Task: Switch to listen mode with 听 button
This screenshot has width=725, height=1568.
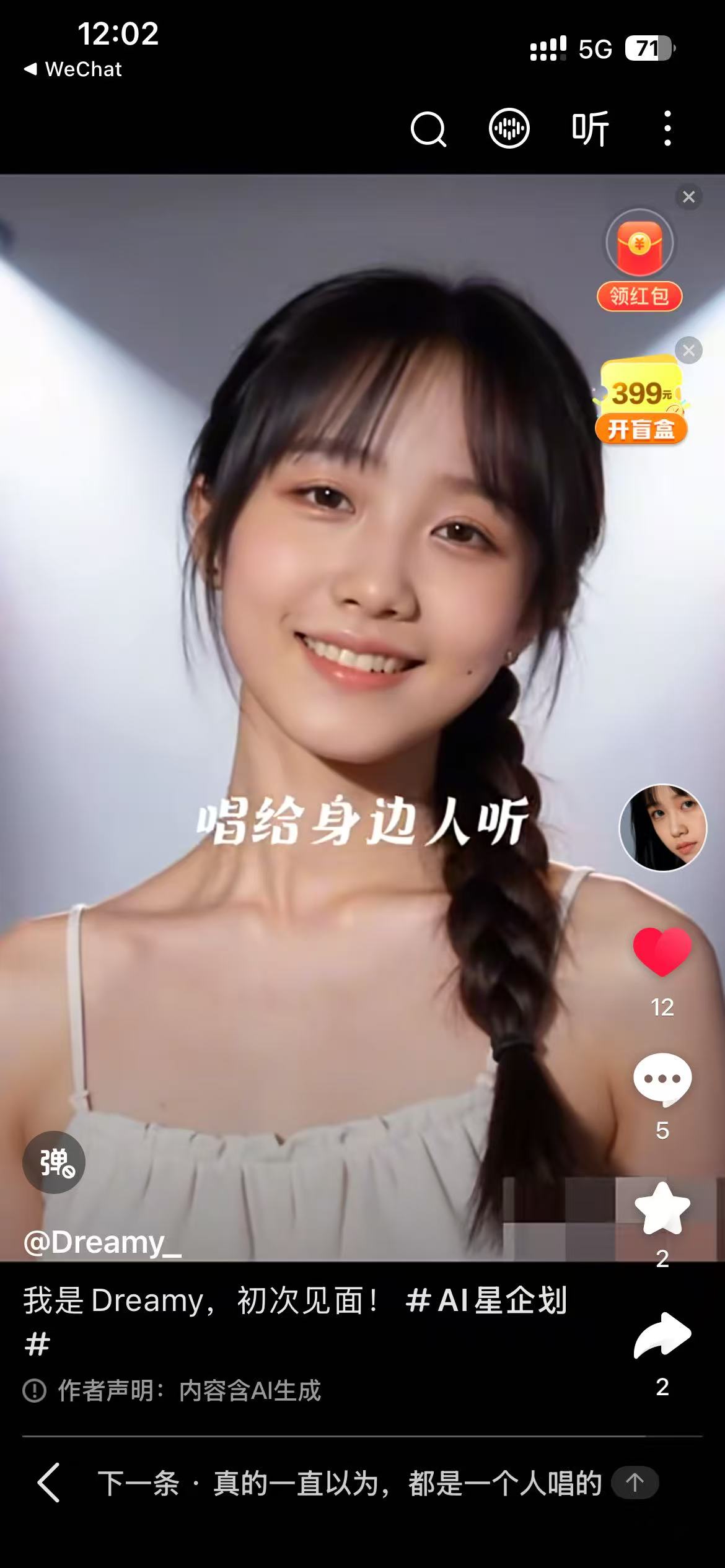Action: pyautogui.click(x=590, y=129)
